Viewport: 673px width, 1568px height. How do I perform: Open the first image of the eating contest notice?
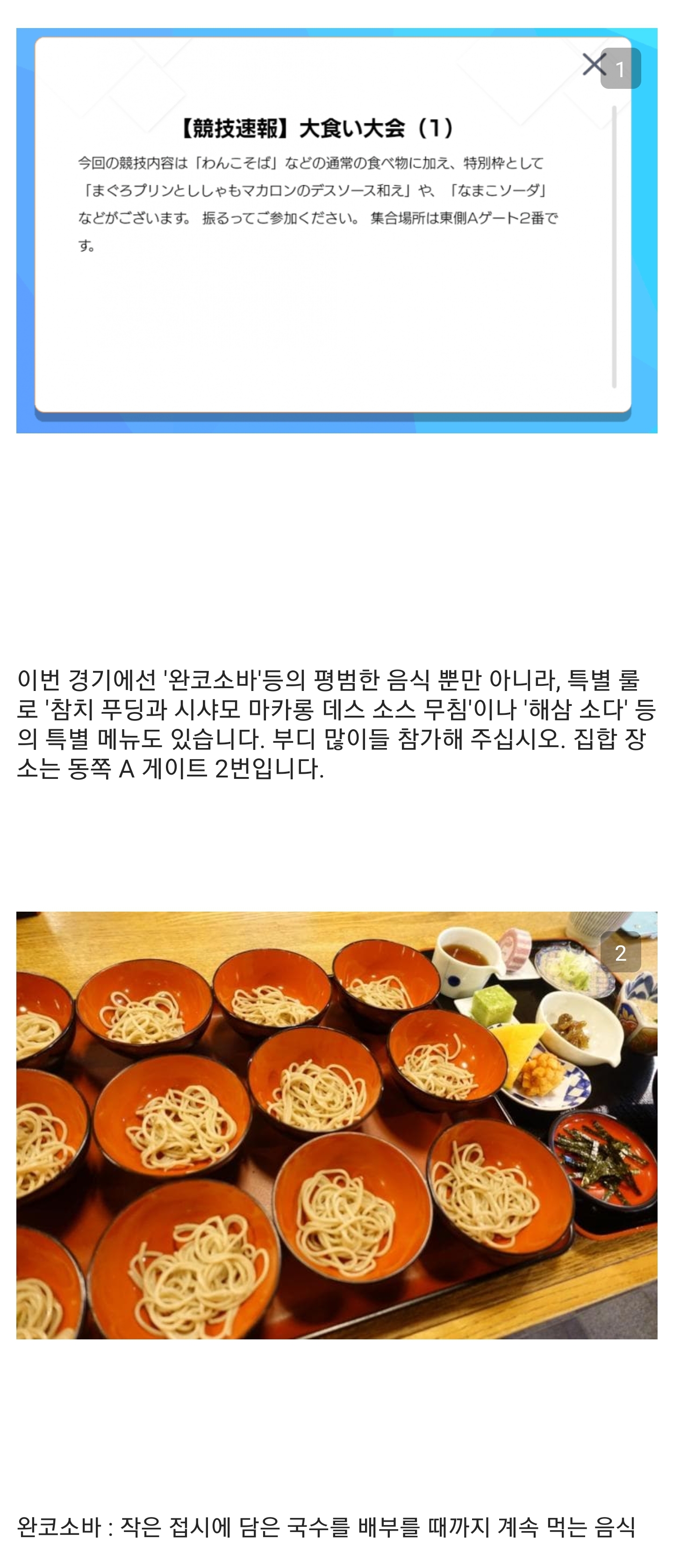336,231
